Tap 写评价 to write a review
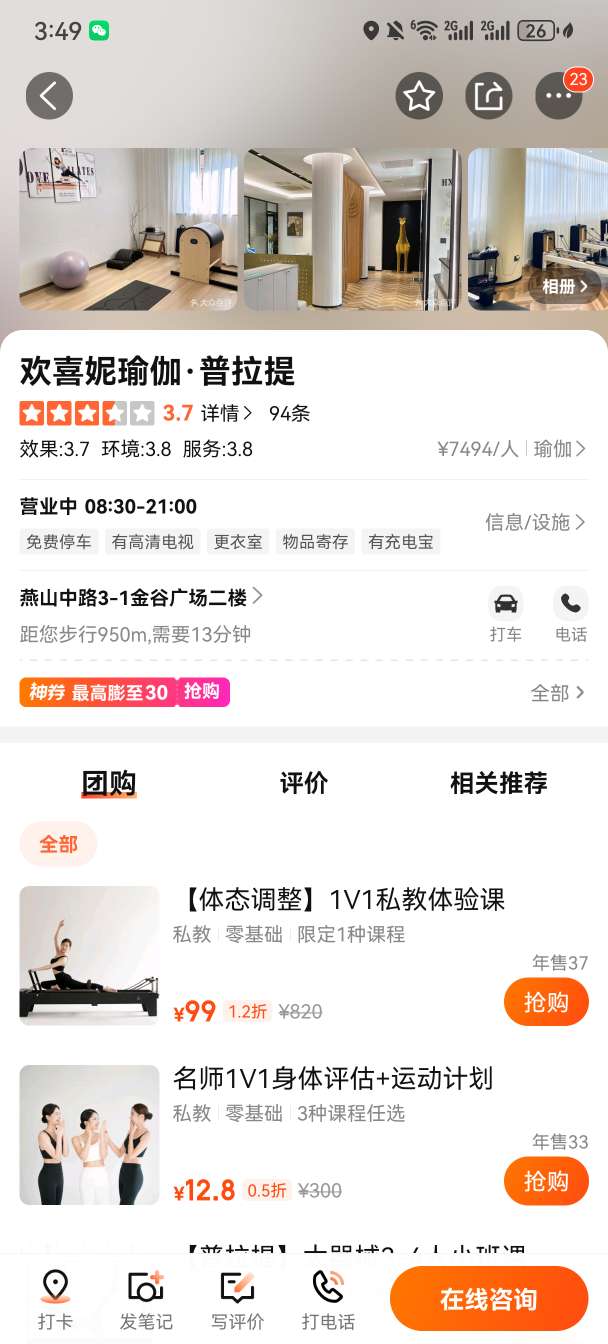The image size is (608, 1344). tap(237, 1300)
